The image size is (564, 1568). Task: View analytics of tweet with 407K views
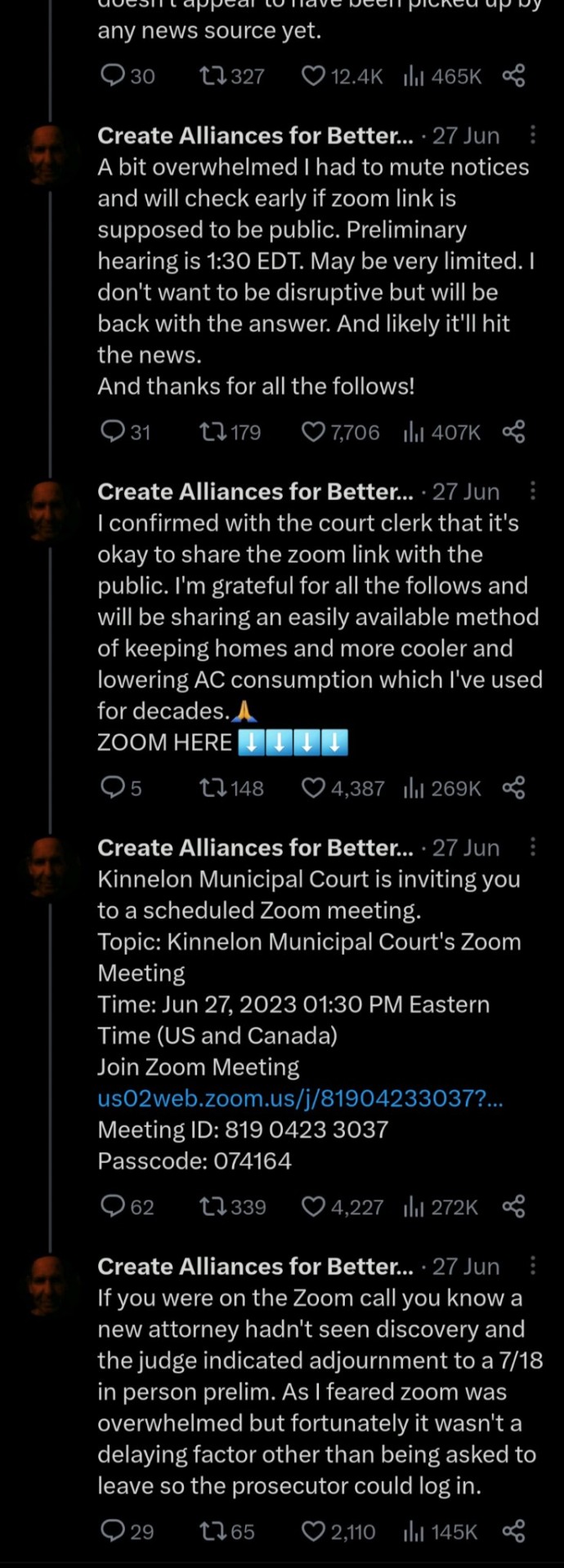point(414,432)
